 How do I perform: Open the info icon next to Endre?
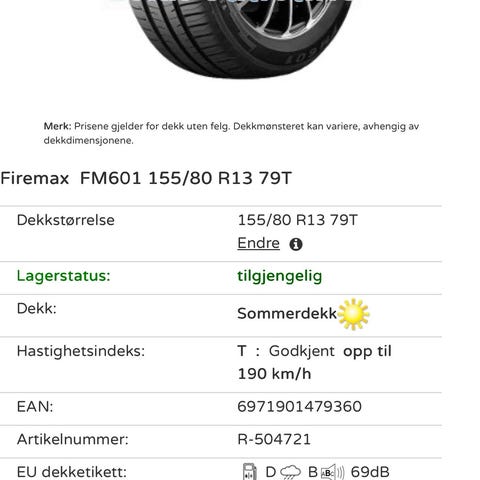[x=296, y=244]
